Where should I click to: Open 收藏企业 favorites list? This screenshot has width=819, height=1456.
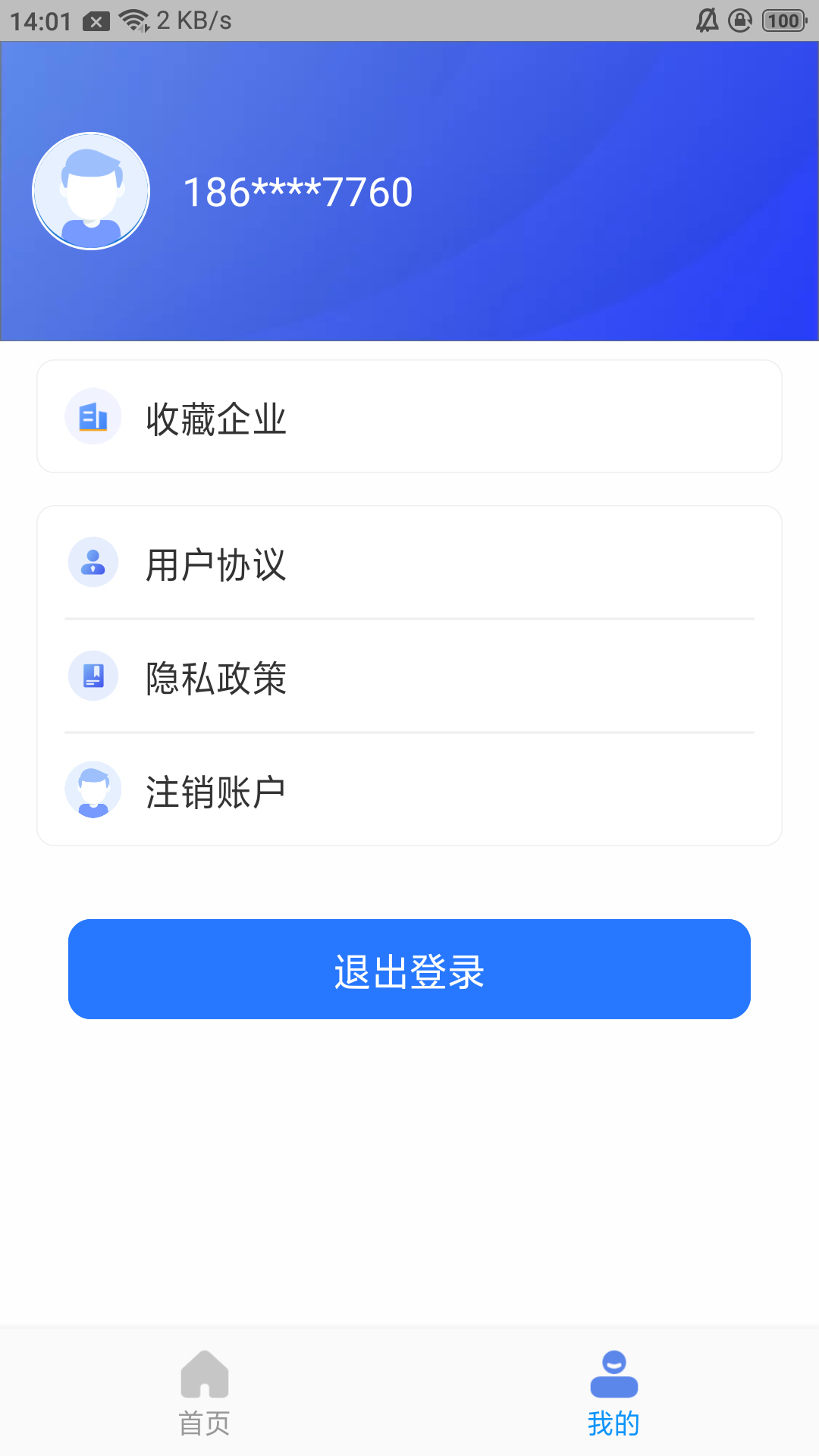pyautogui.click(x=409, y=417)
